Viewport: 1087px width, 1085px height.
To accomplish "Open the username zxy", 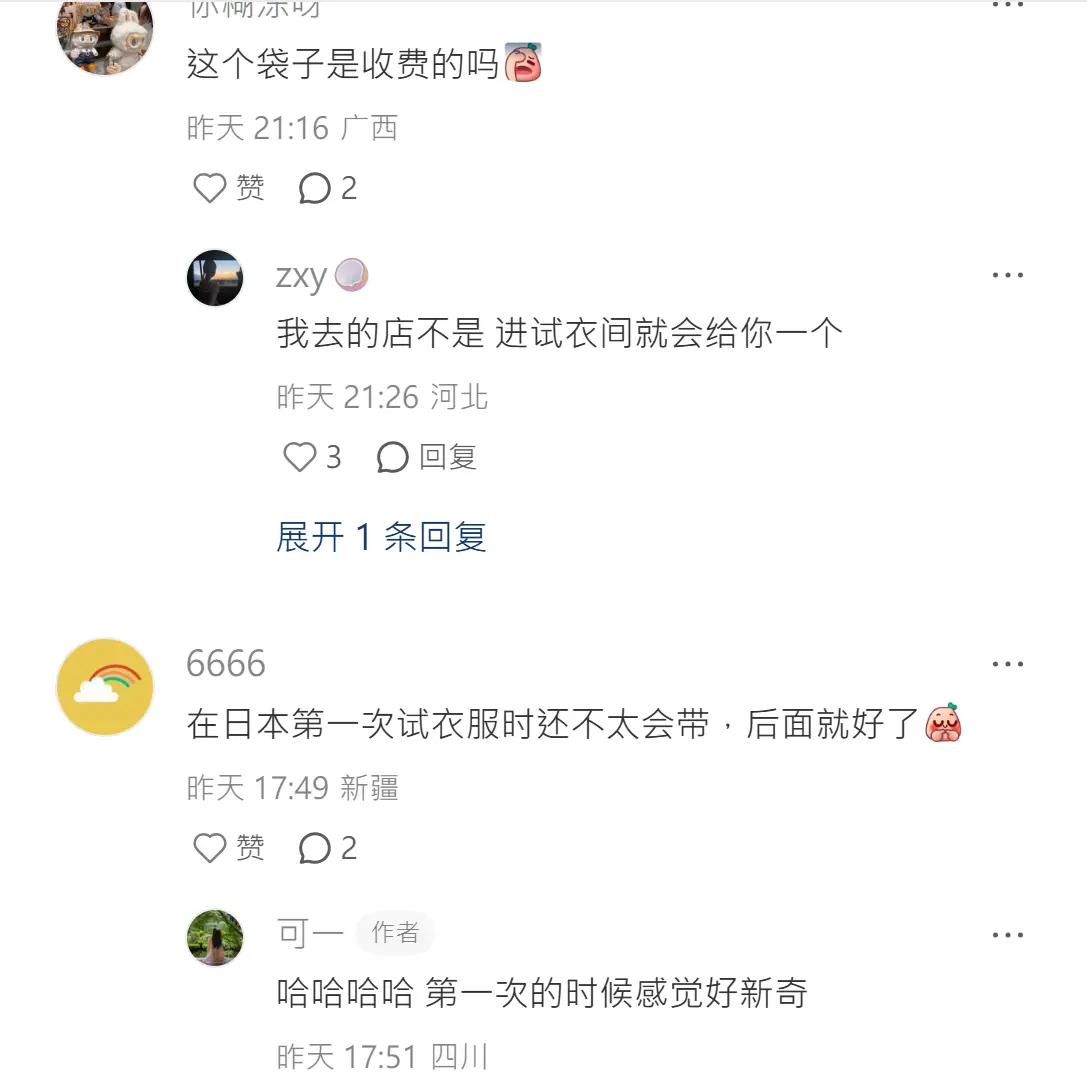I will pyautogui.click(x=301, y=276).
